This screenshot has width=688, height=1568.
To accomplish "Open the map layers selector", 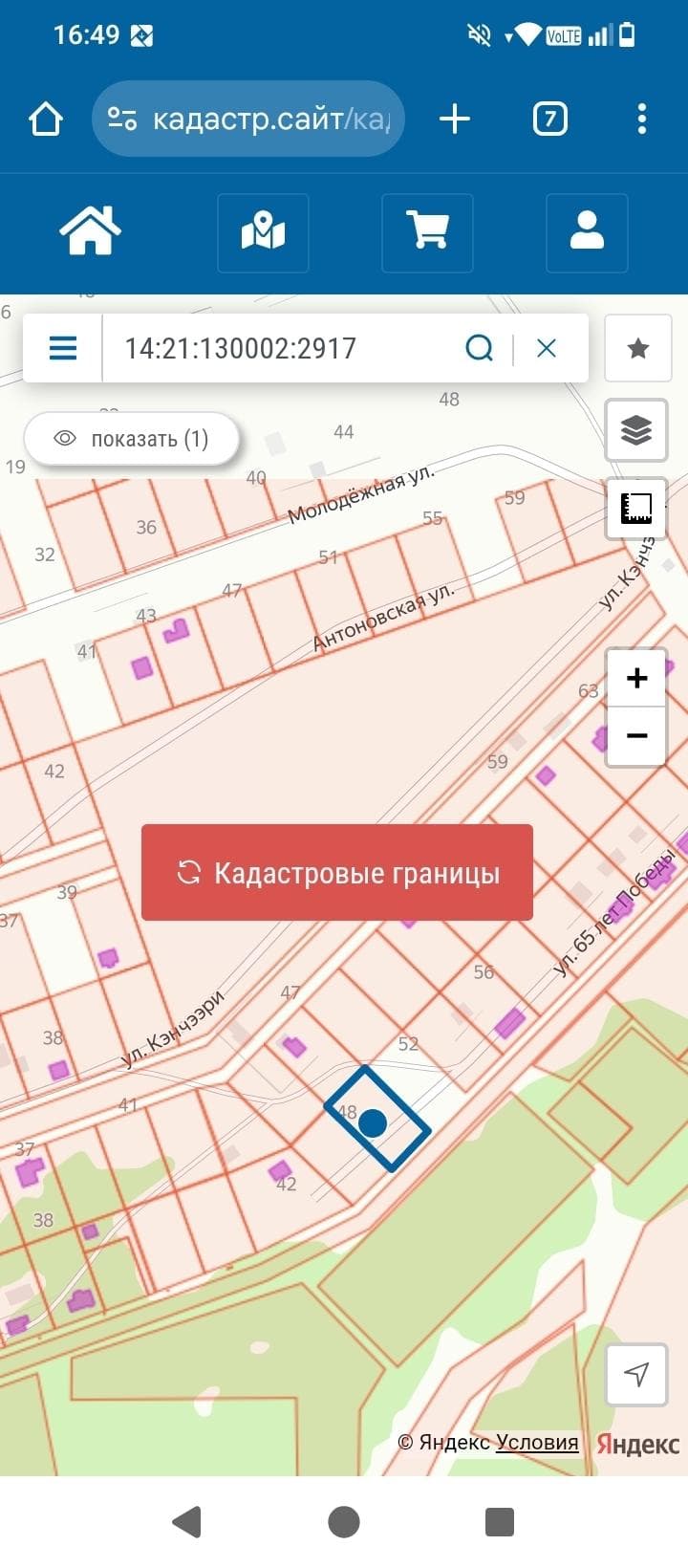I will [x=636, y=430].
